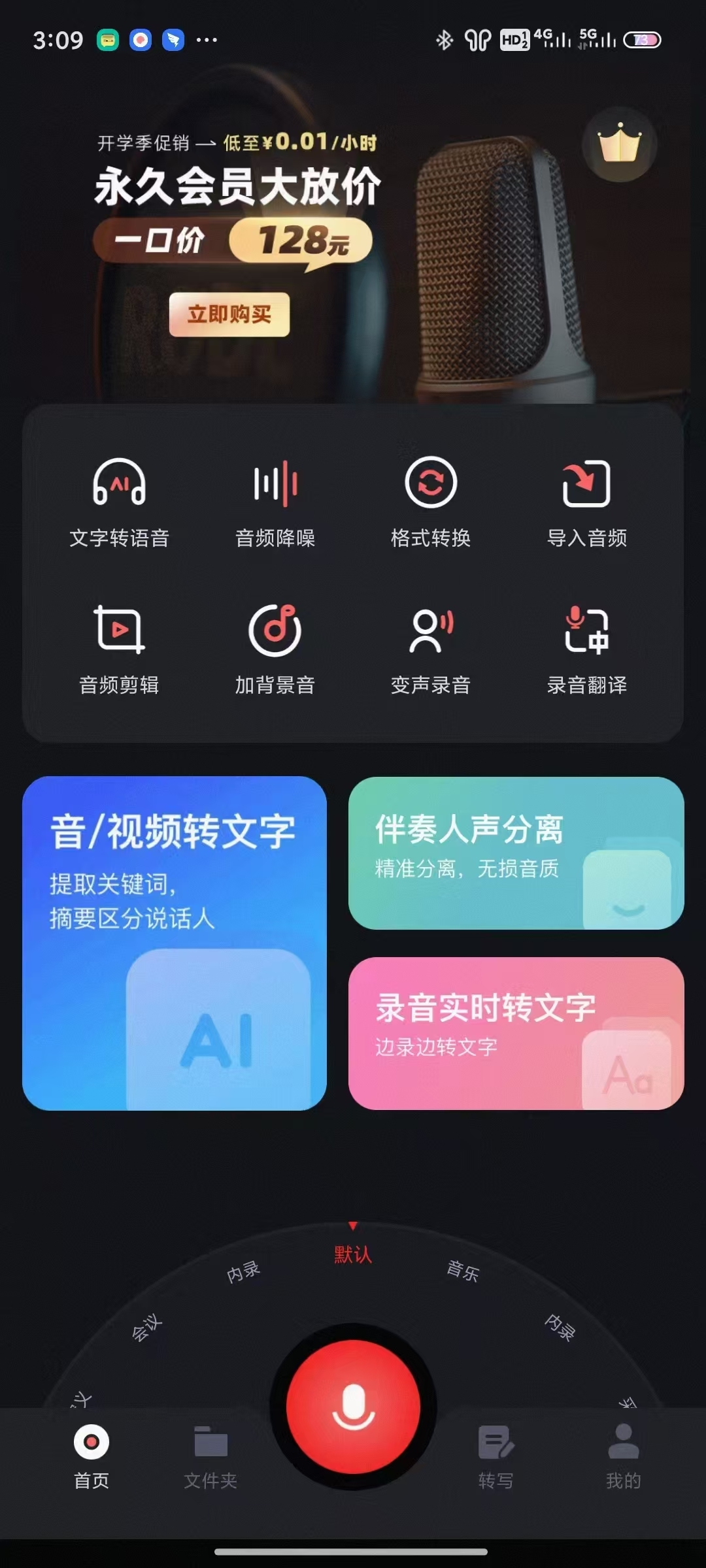Viewport: 706px width, 1568px height.
Task: Switch to the 转写 tab
Action: point(496,1457)
